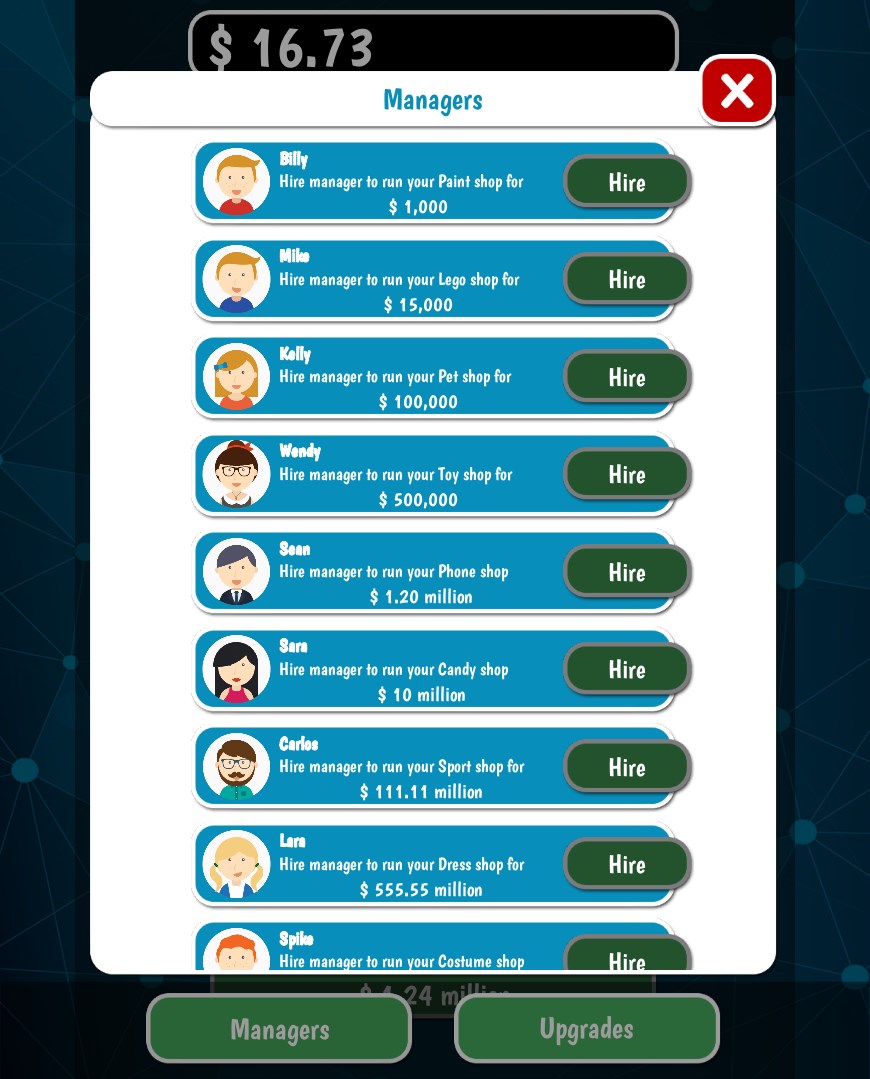The image size is (870, 1079).
Task: Hire Mike to run the Lego shop
Action: click(627, 279)
